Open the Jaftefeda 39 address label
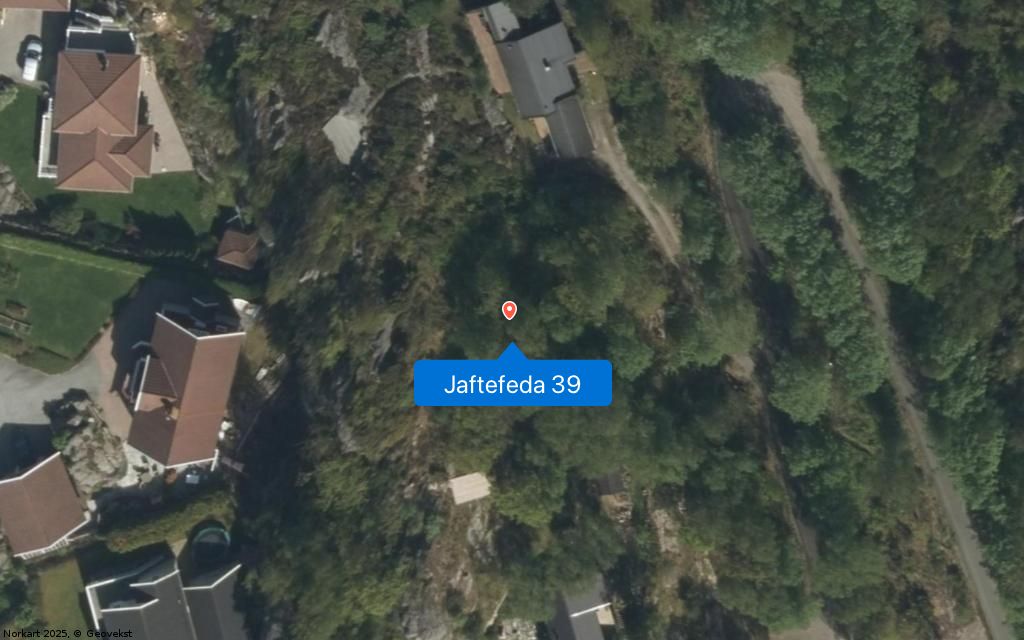This screenshot has height=640, width=1024. coord(512,384)
